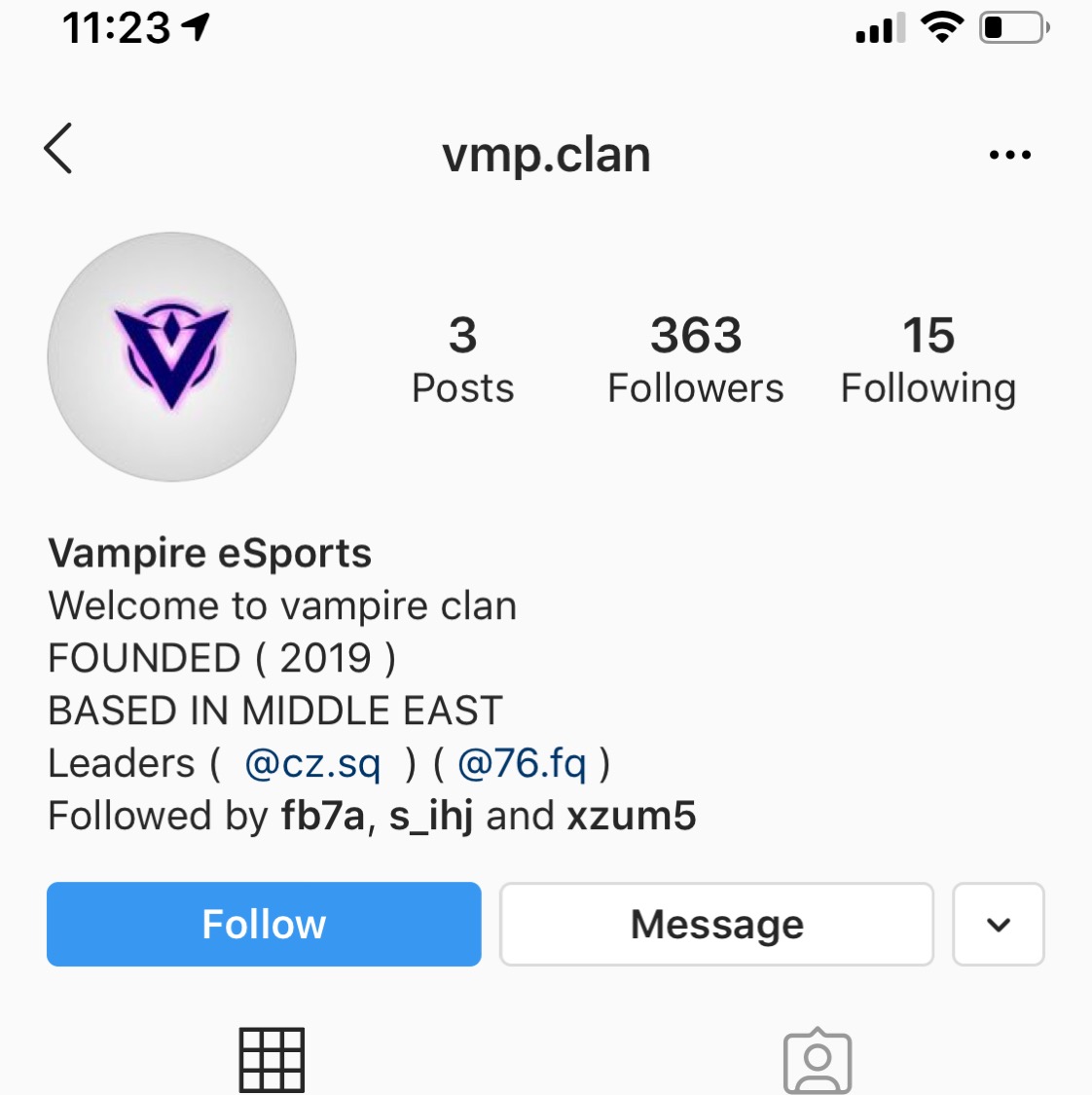Screen dimensions: 1092x1095
Task: View the 15 following list
Action: click(x=928, y=360)
